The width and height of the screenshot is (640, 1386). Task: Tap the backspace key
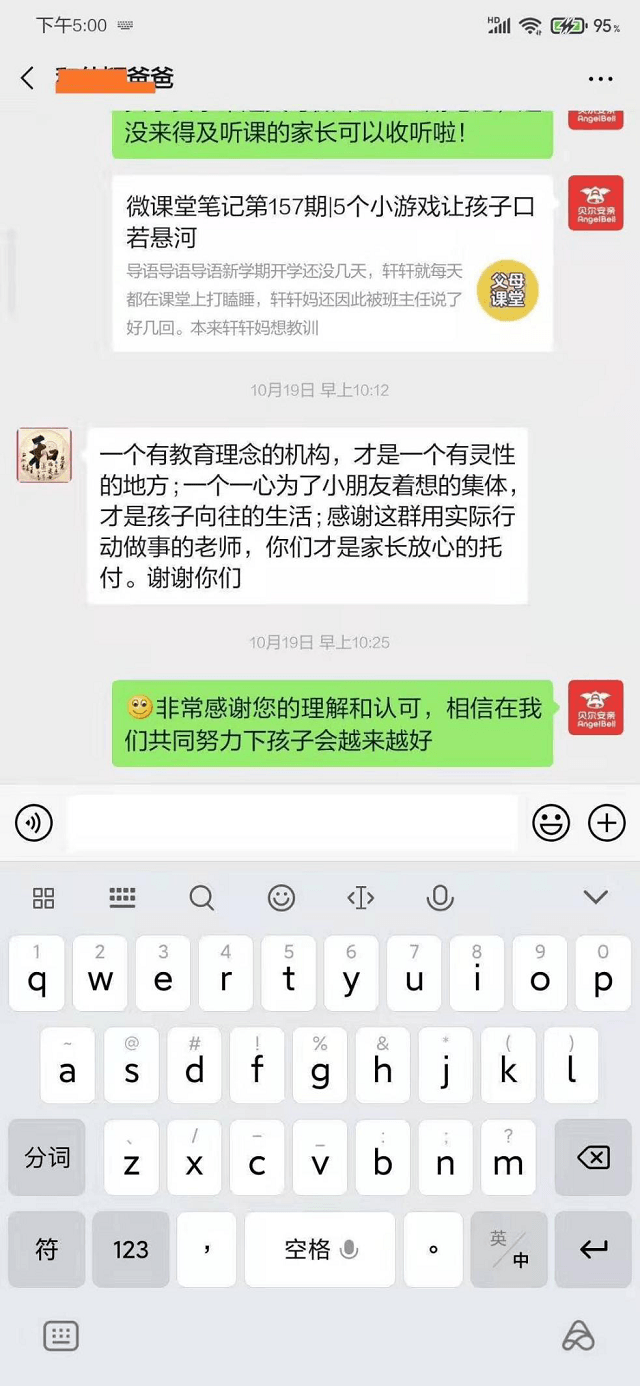coord(593,1158)
